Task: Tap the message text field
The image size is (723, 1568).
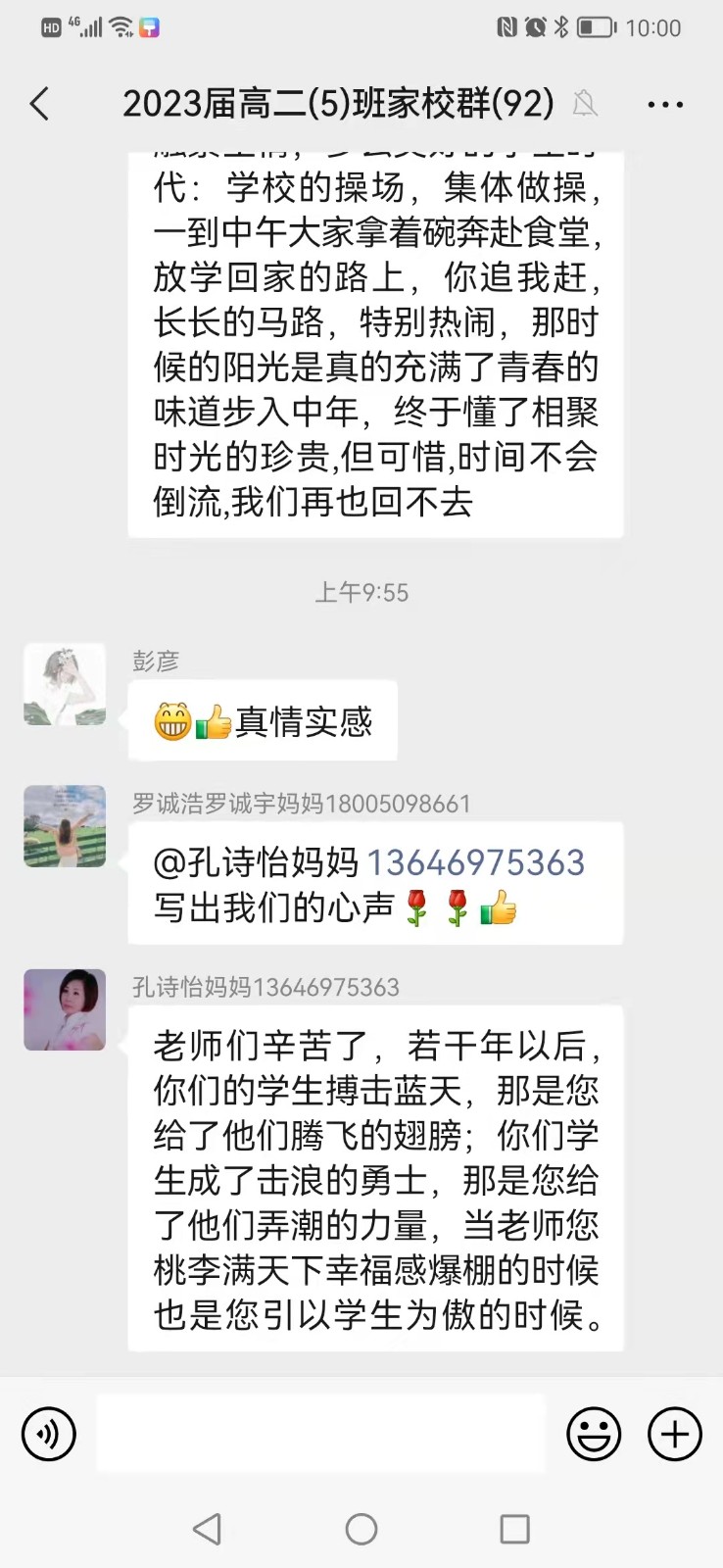Action: [320, 1434]
